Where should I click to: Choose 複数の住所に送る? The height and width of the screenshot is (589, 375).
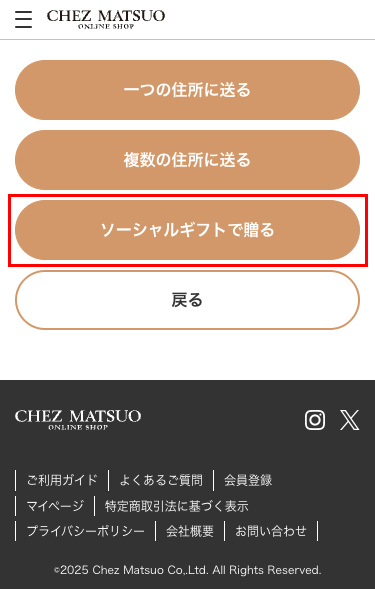[187, 160]
